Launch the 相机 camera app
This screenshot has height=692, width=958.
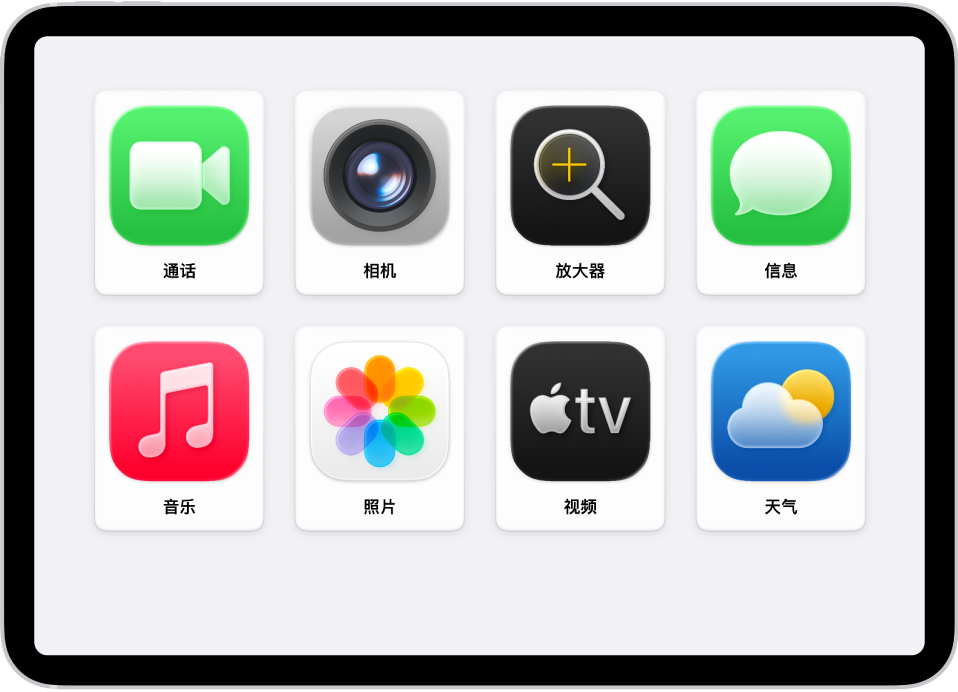pyautogui.click(x=379, y=176)
